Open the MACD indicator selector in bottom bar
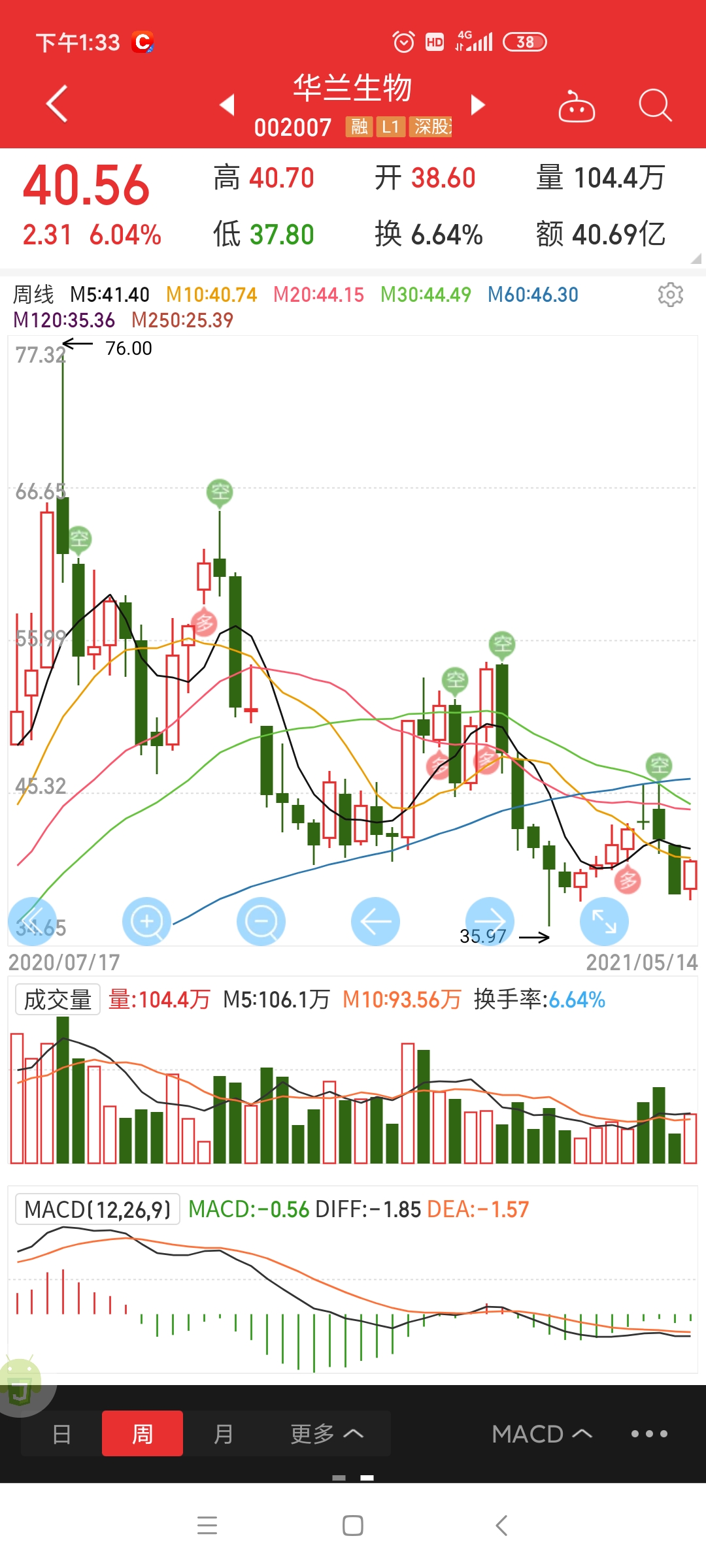This screenshot has width=706, height=1568. click(542, 1434)
